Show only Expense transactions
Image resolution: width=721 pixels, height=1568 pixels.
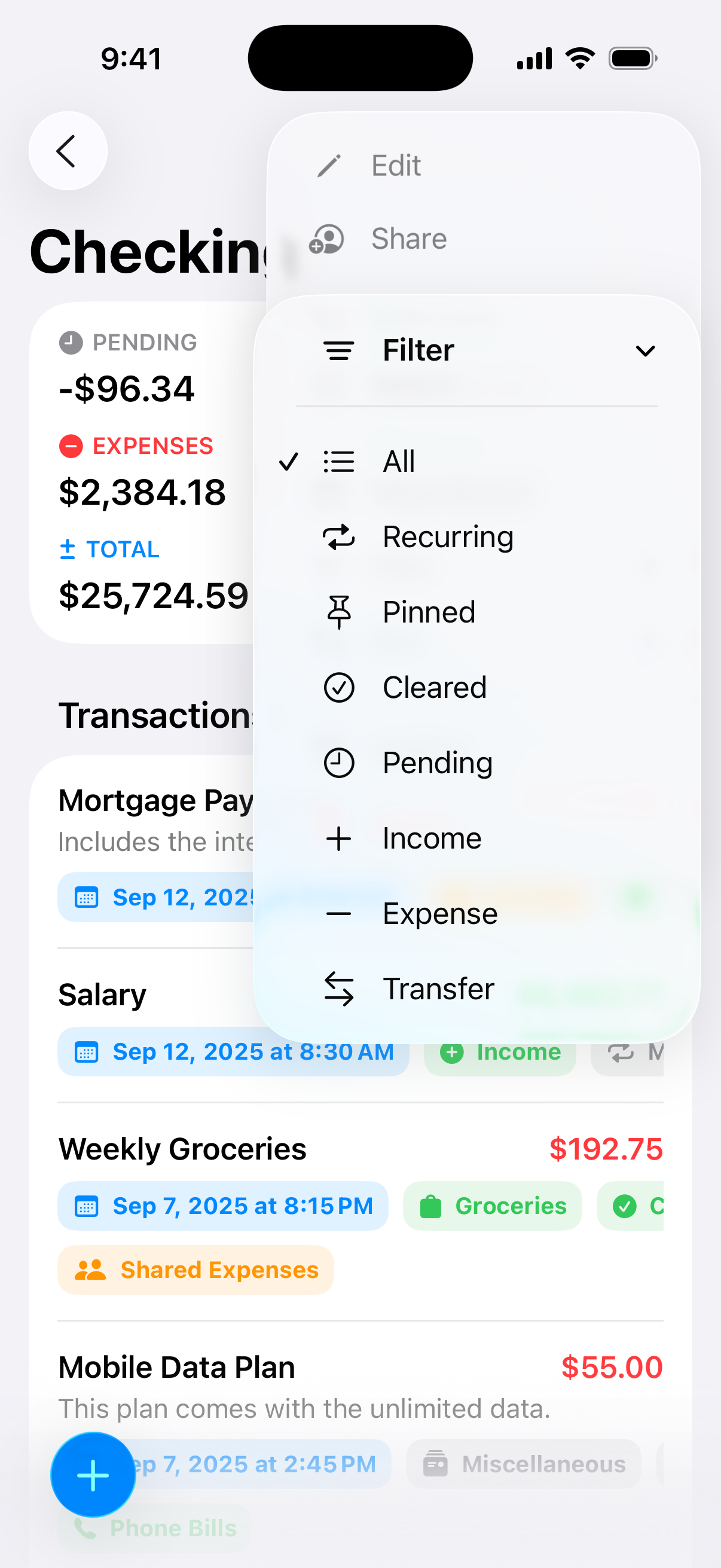click(439, 914)
